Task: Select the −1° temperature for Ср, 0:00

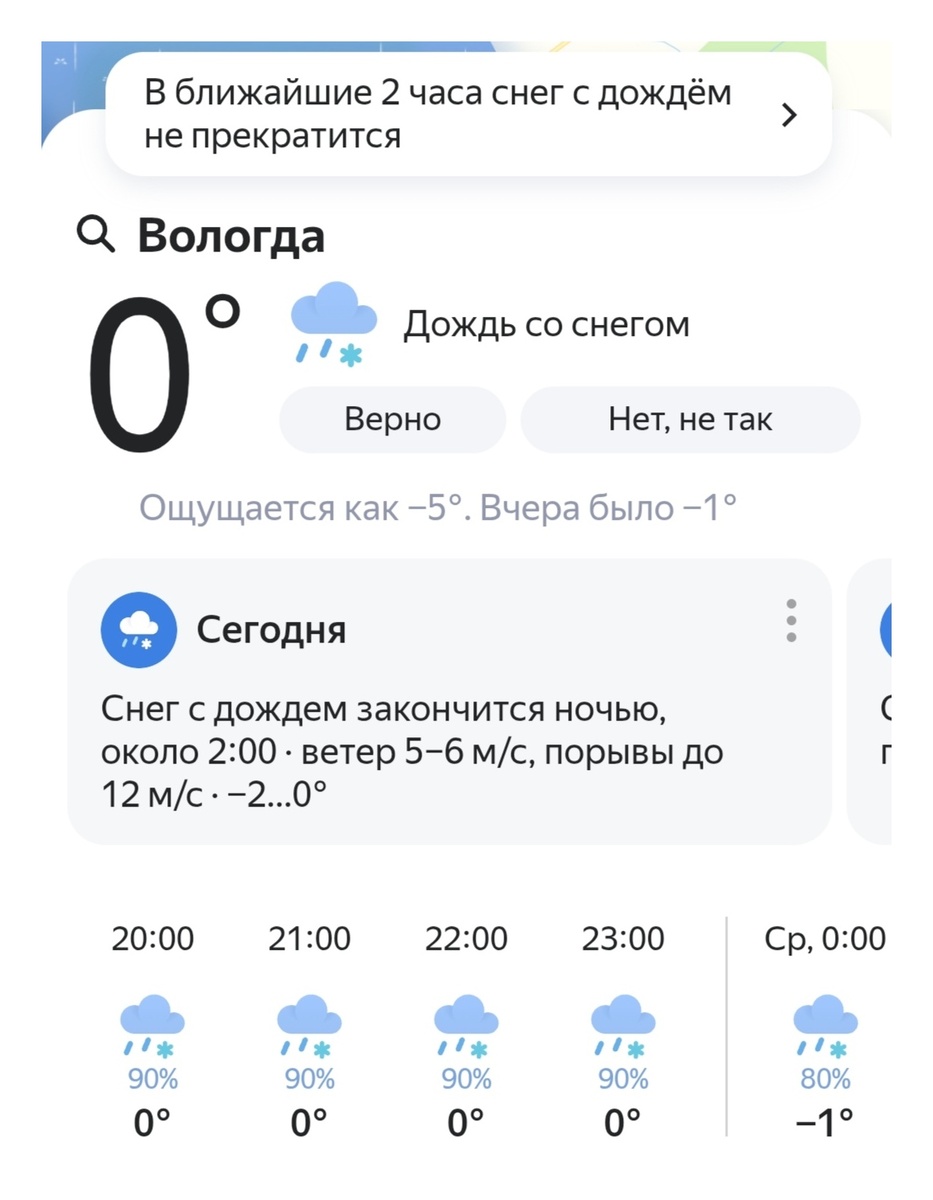Action: pos(822,1122)
